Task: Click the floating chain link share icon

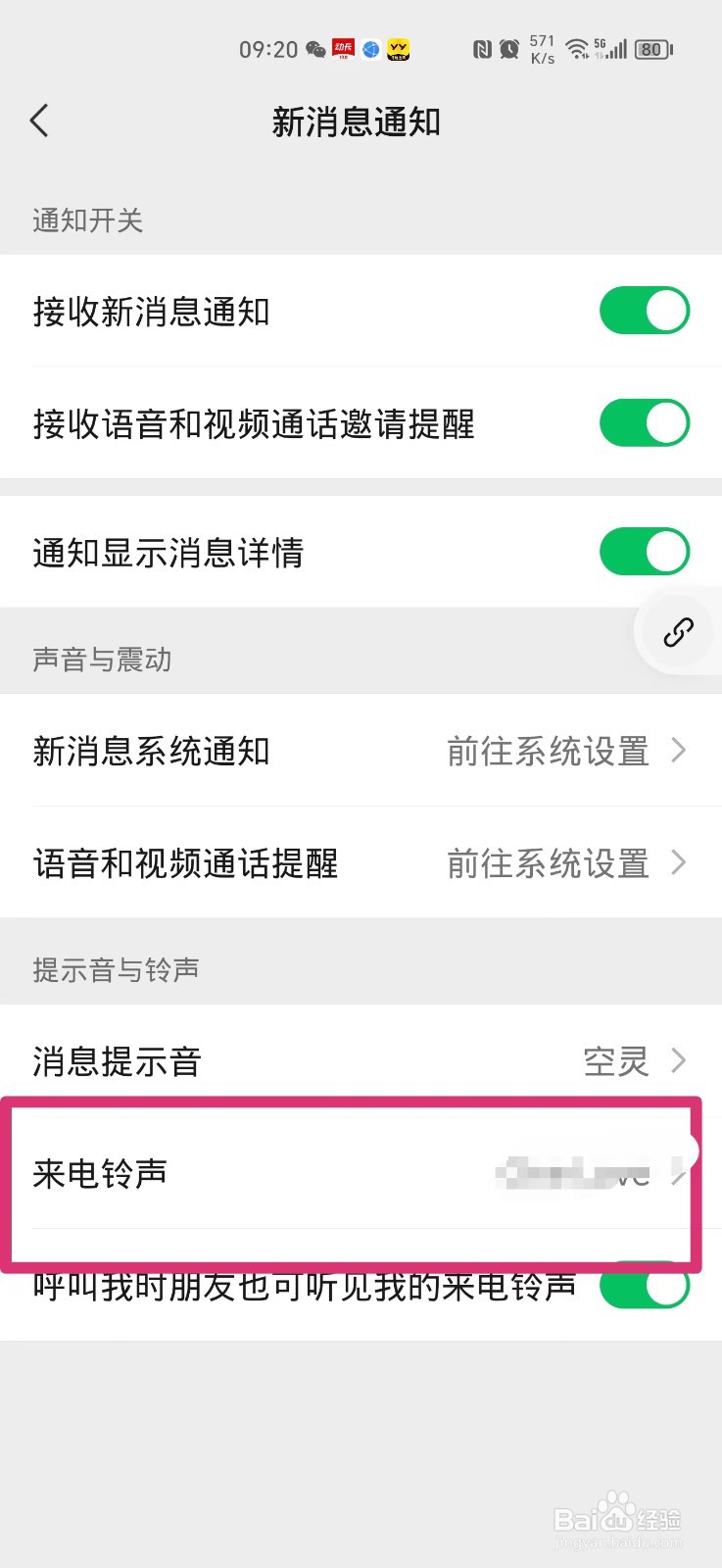Action: 676,633
